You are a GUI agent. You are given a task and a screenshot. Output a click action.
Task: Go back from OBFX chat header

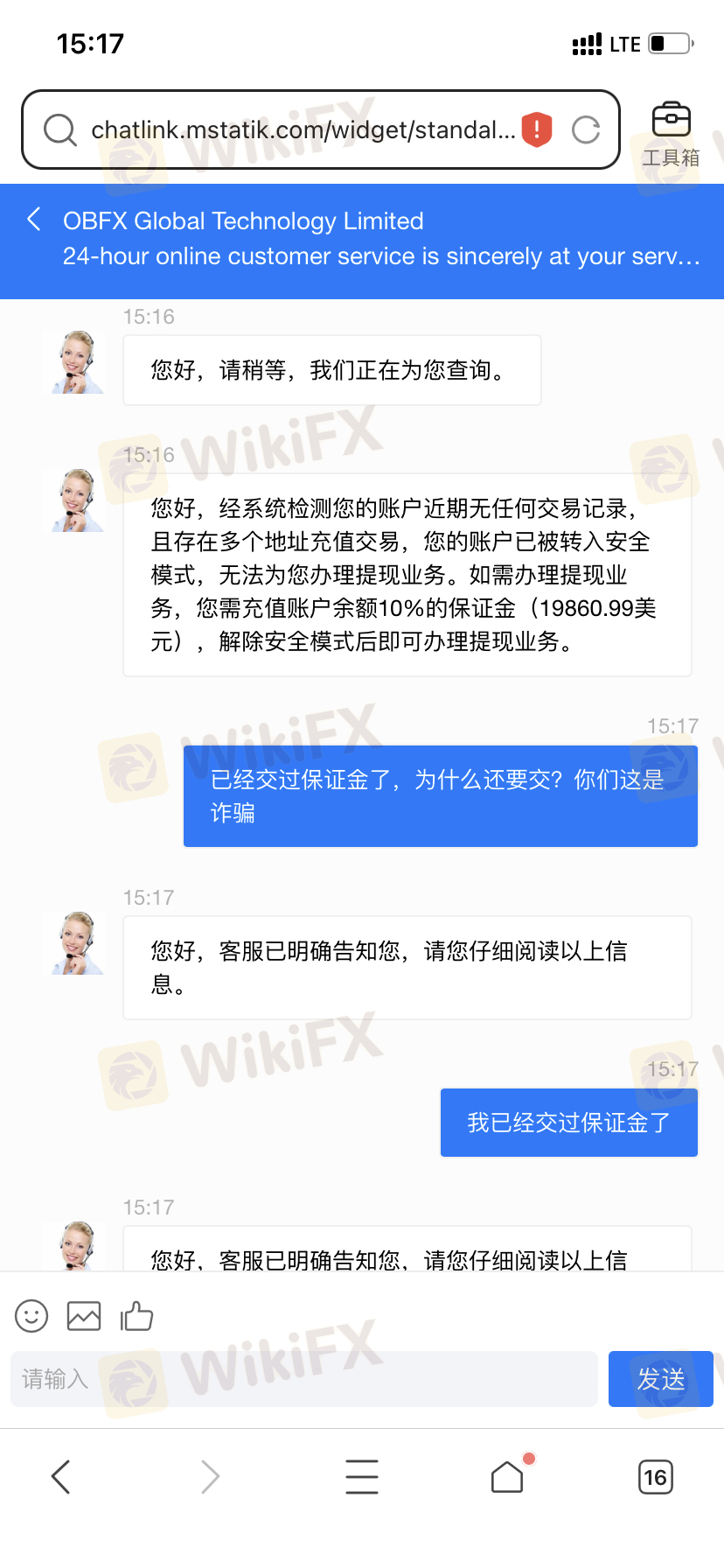[x=35, y=220]
